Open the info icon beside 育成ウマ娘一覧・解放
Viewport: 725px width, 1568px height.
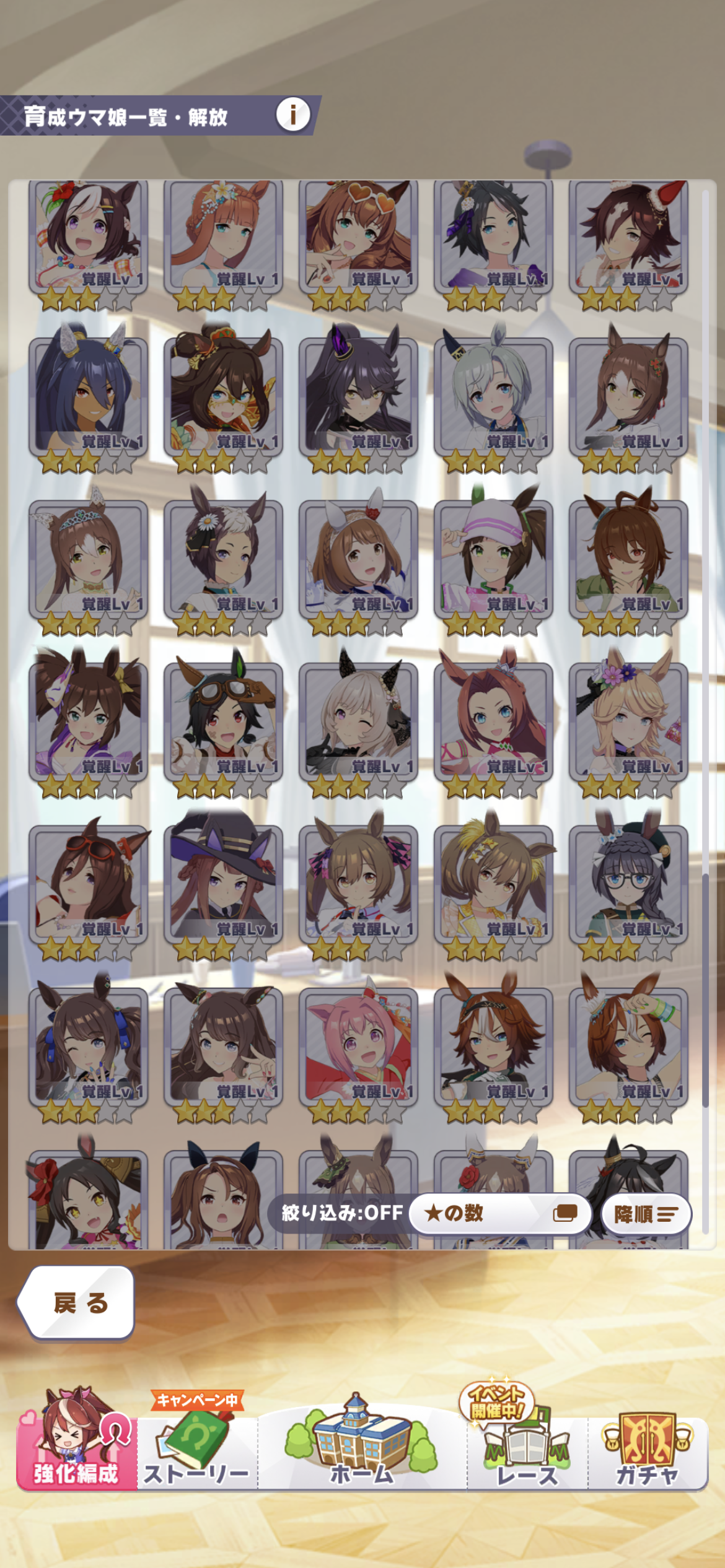[292, 115]
